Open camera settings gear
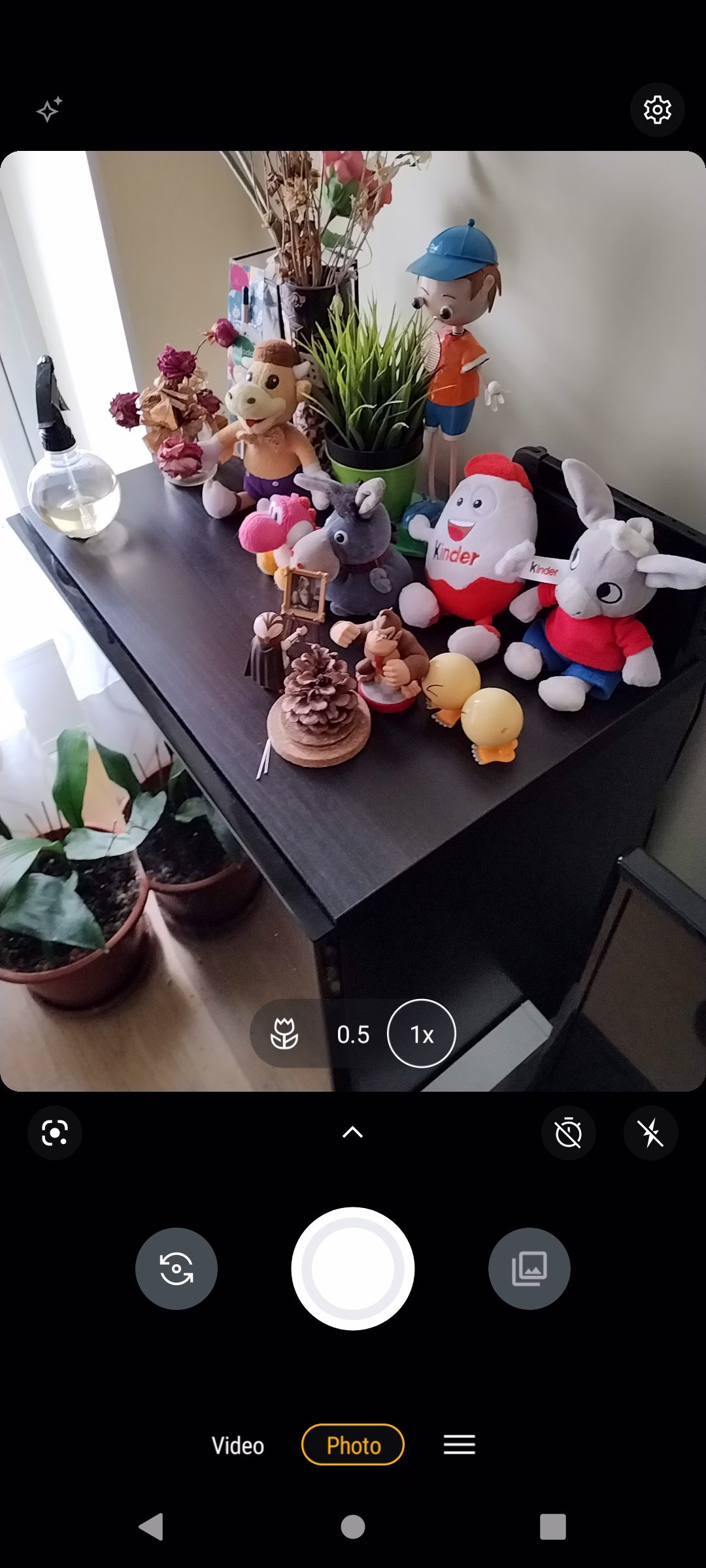 tap(657, 110)
